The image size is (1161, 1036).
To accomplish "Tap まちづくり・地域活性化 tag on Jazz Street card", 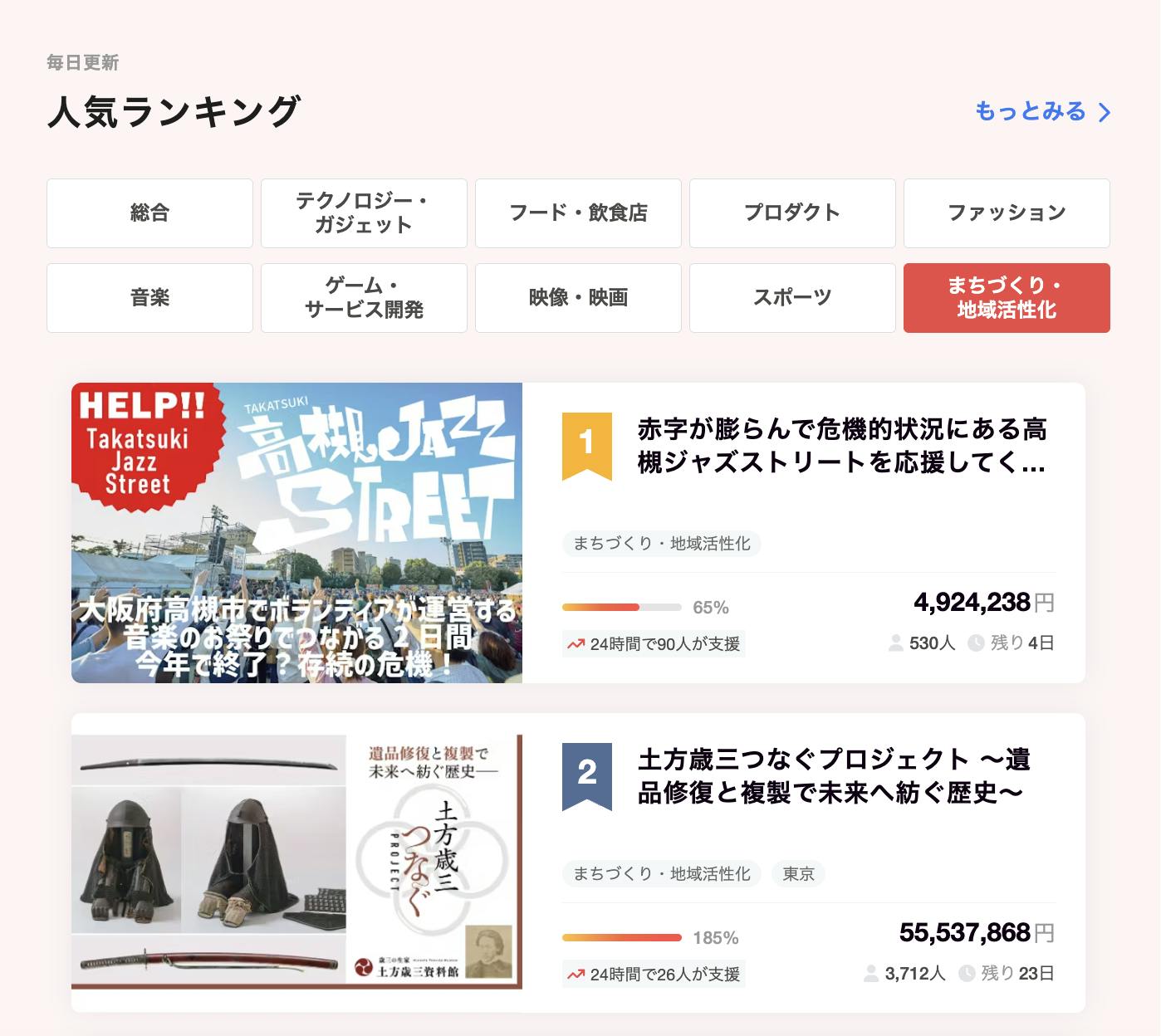I will point(661,544).
